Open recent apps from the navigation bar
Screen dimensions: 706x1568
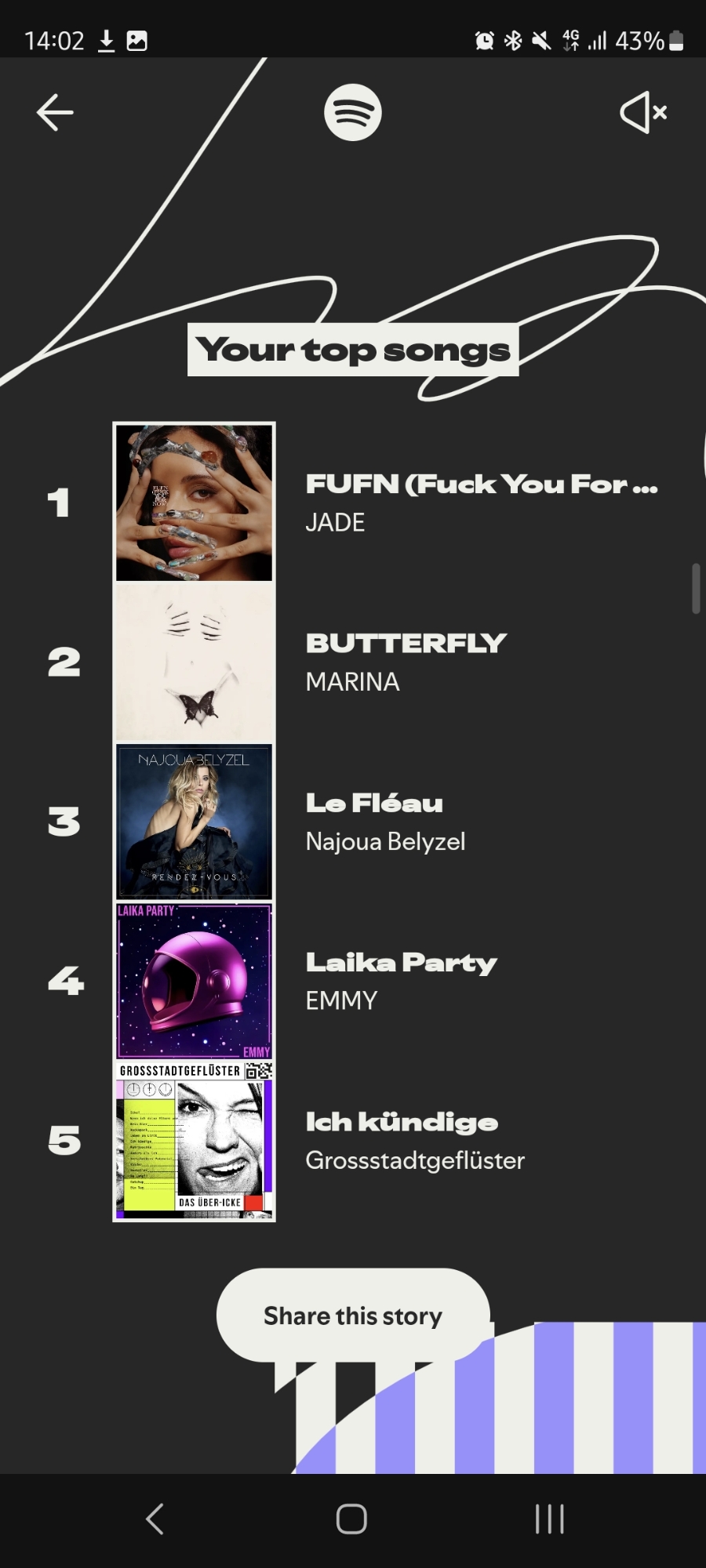(x=549, y=1519)
